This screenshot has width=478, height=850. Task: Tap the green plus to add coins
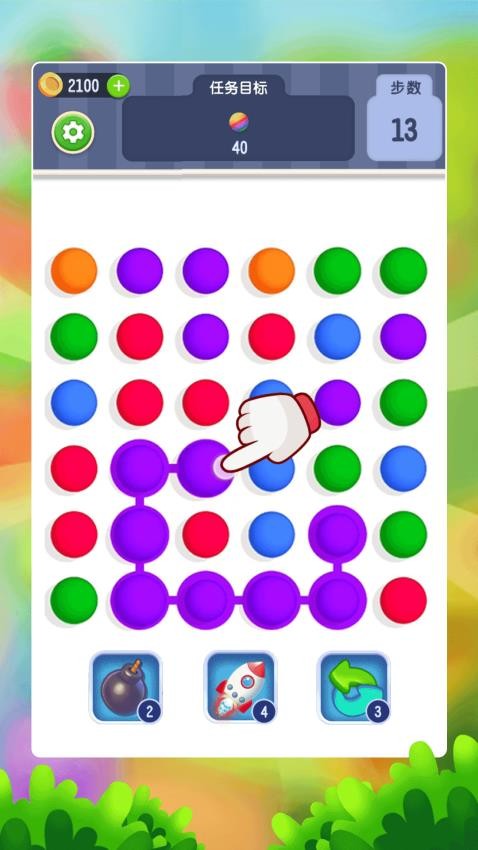[118, 86]
